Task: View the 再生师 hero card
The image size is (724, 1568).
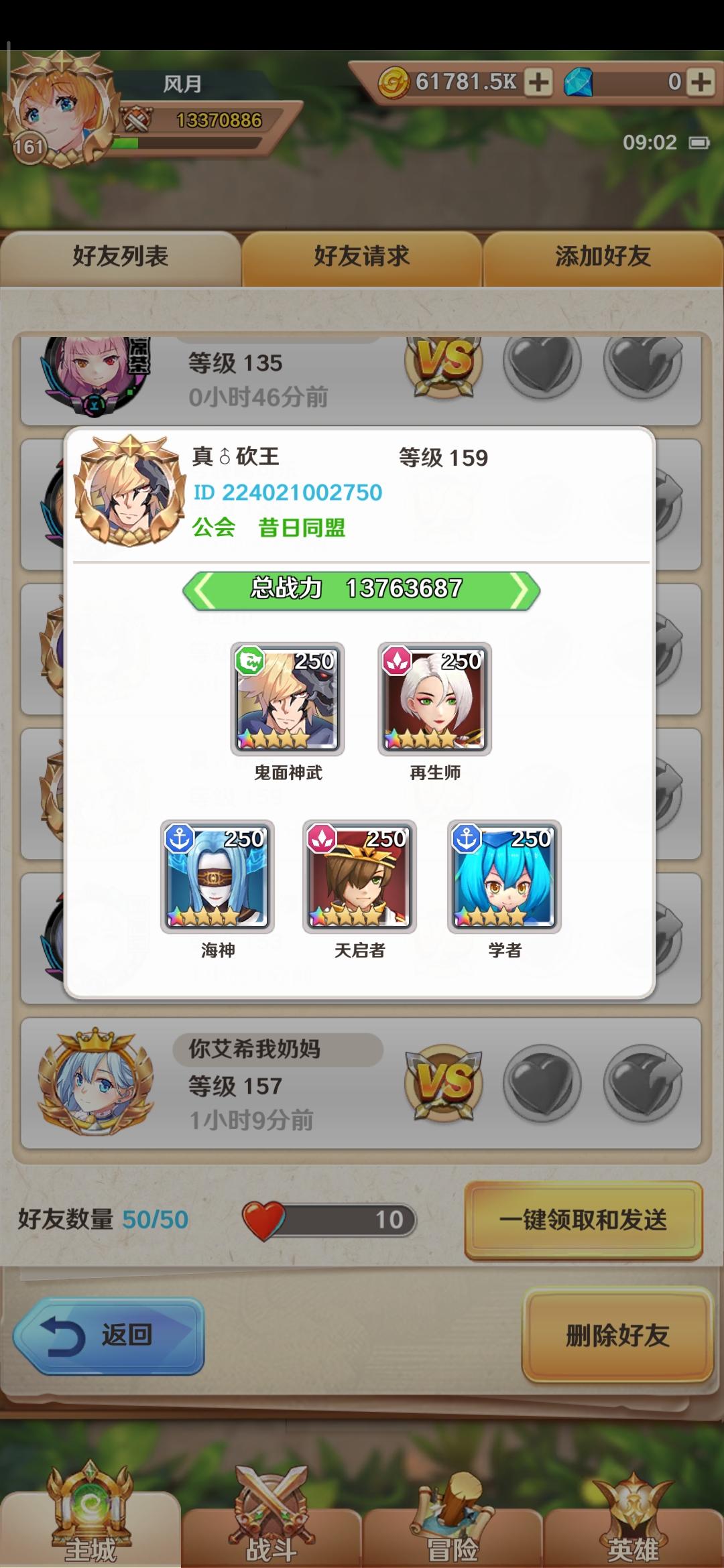Action: point(434,699)
